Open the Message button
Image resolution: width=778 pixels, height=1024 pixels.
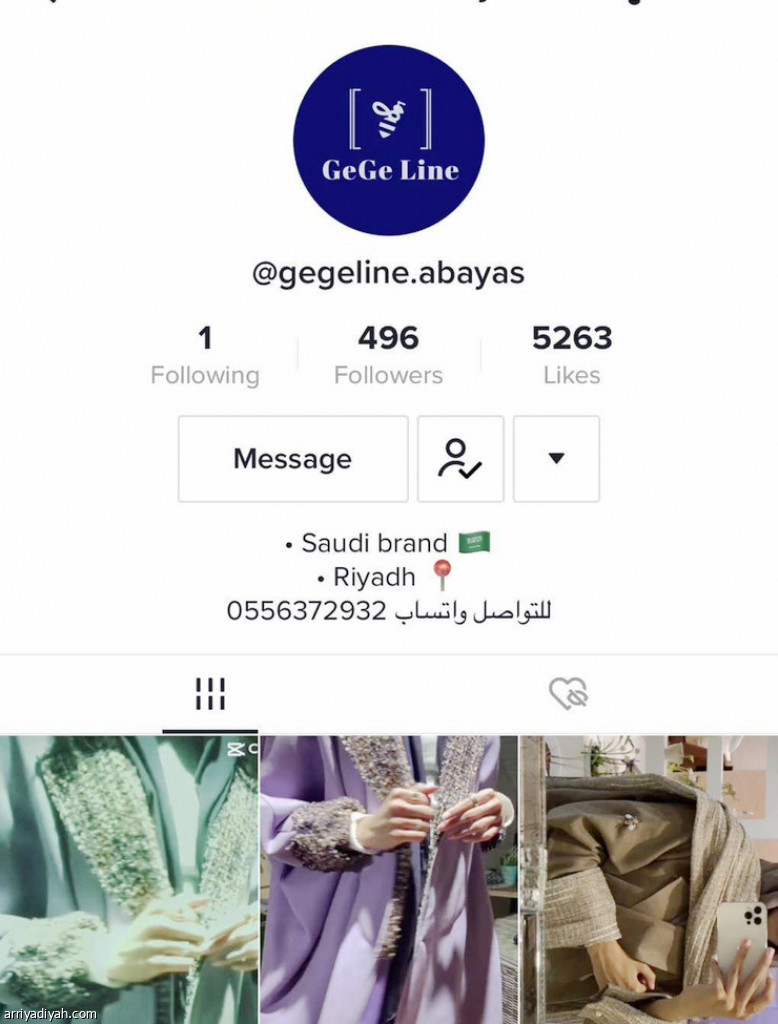(x=293, y=459)
